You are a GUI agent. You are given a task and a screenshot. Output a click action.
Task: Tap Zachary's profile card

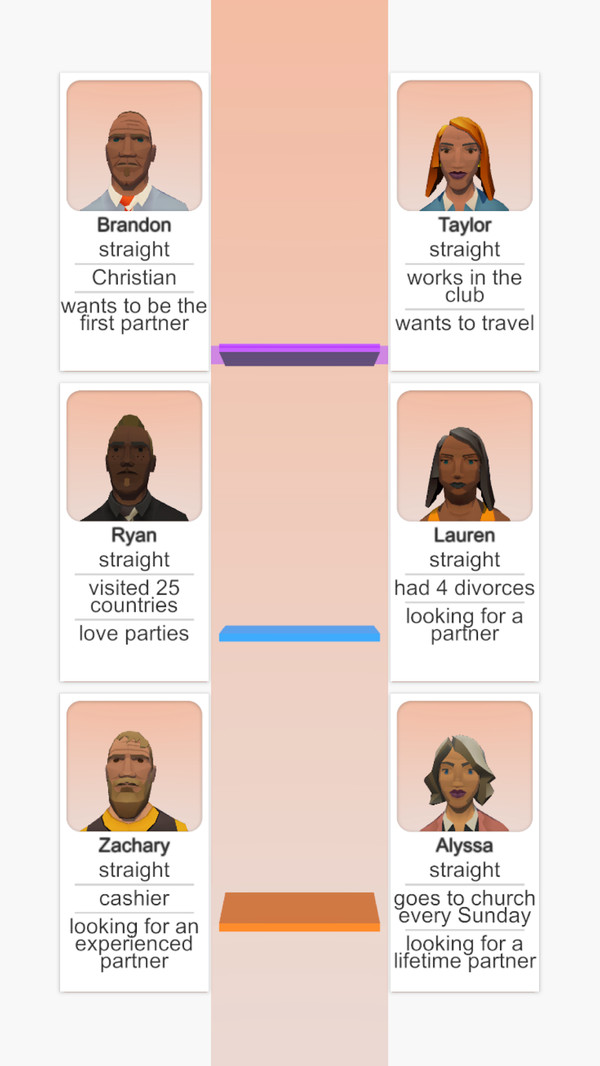tap(134, 841)
